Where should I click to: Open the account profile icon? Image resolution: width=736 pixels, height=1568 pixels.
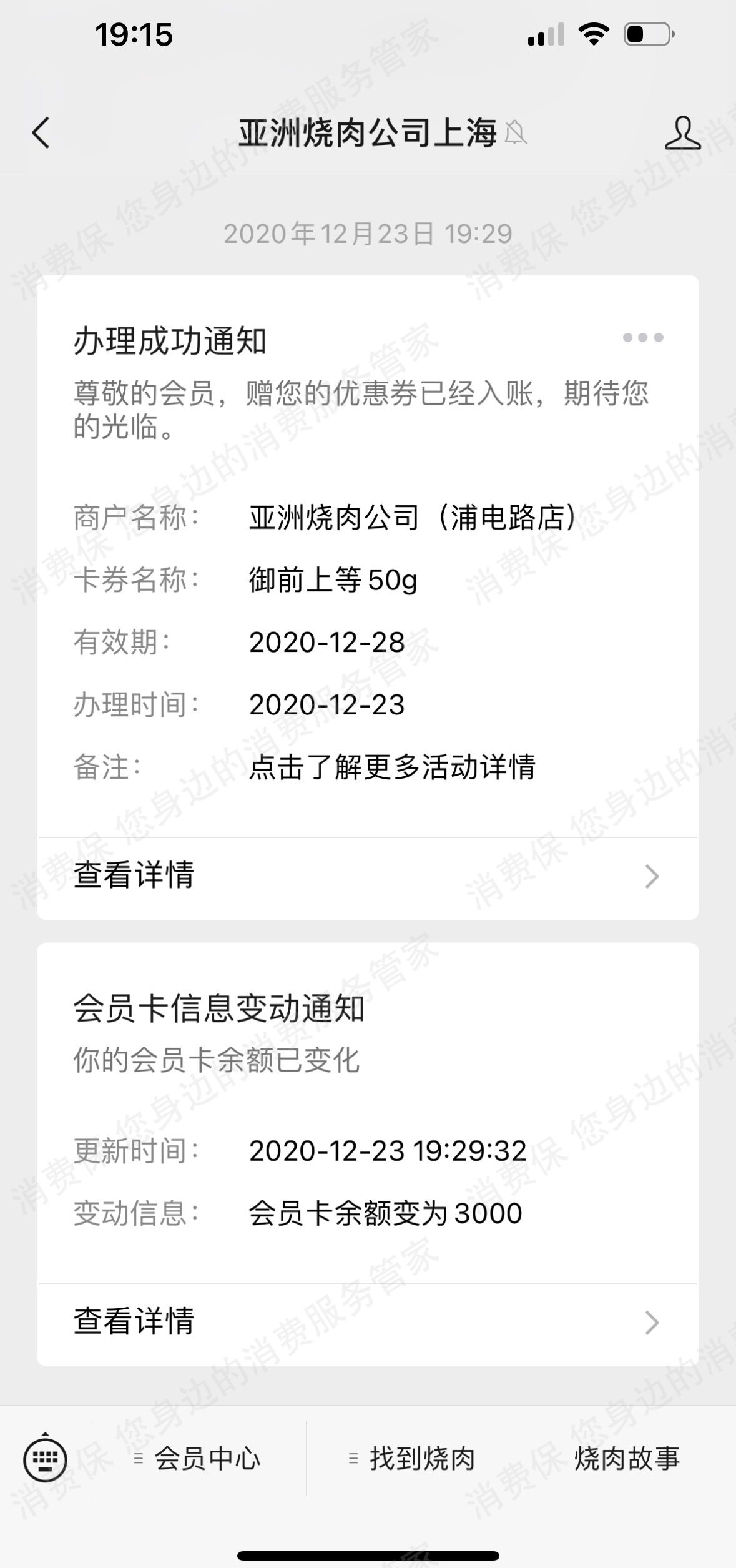682,133
